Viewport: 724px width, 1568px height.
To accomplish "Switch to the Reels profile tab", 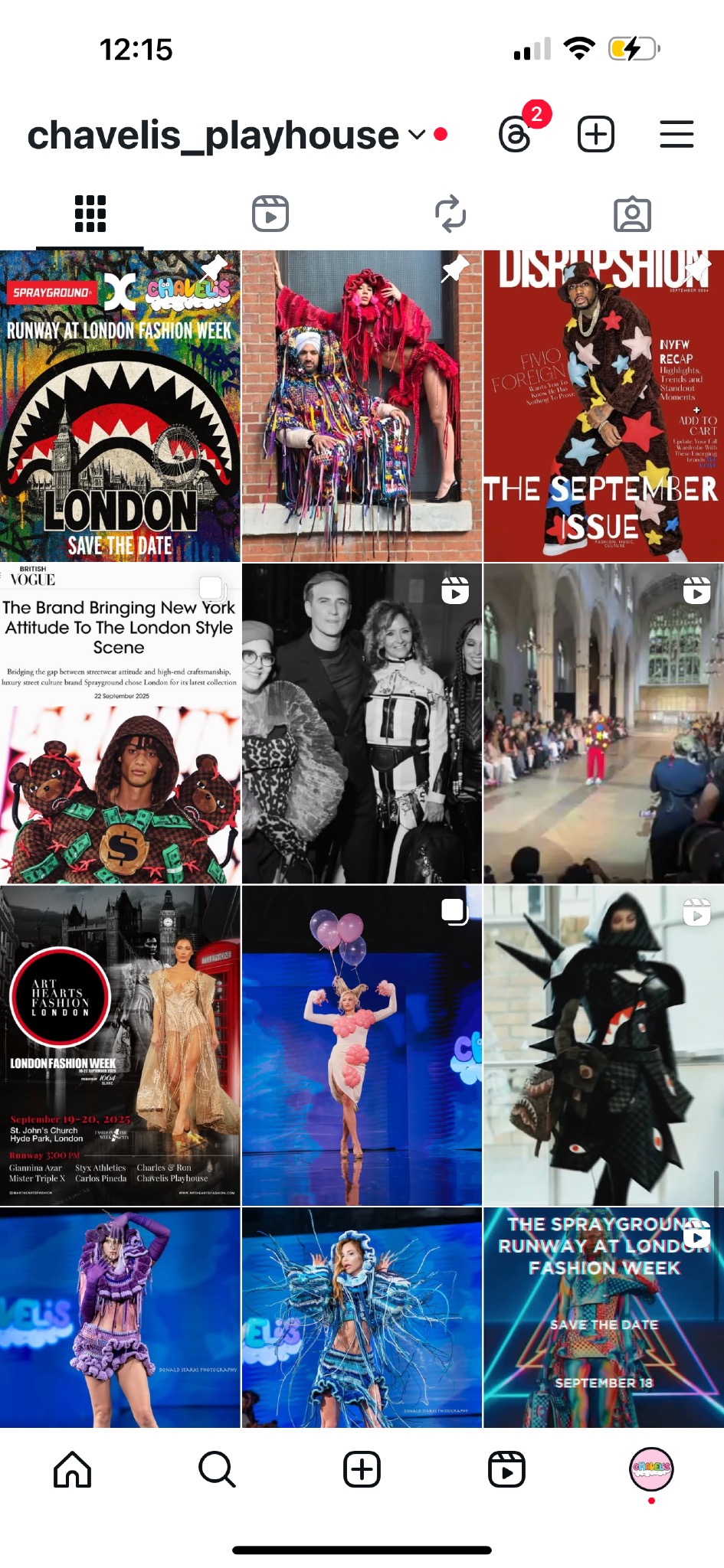I will [x=270, y=214].
